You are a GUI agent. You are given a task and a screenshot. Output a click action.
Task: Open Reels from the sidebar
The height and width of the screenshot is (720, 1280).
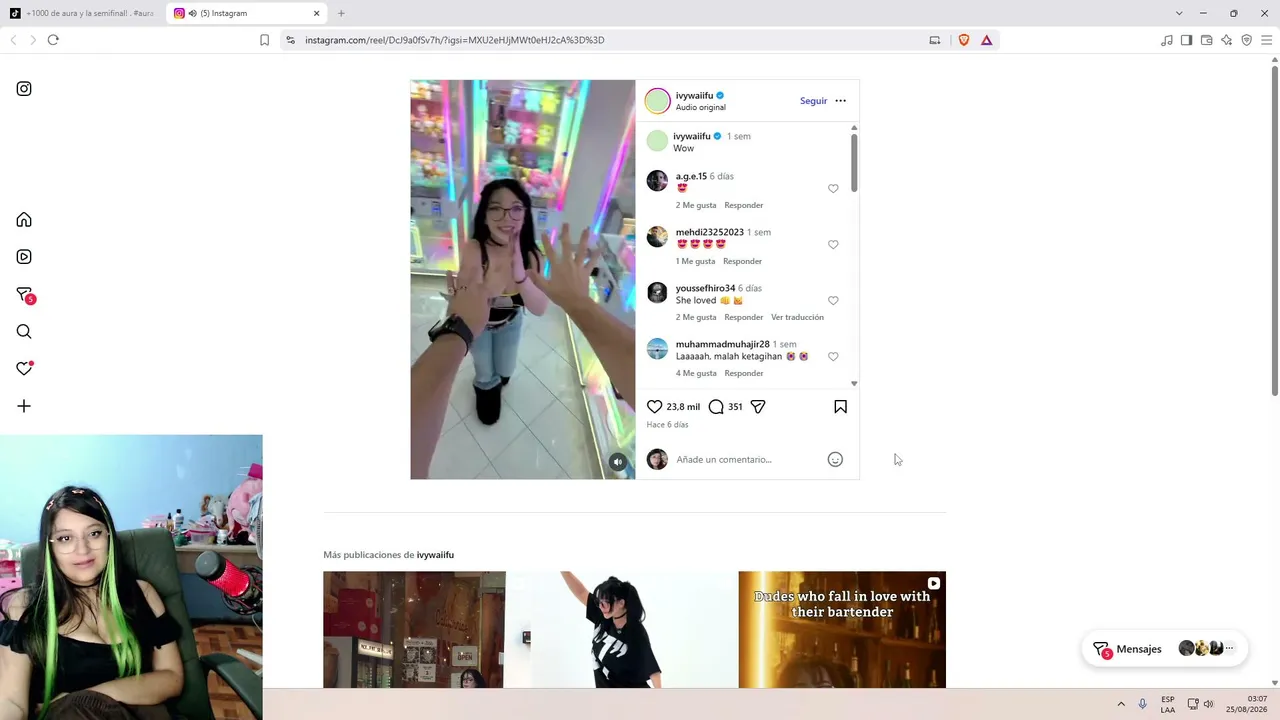24,257
